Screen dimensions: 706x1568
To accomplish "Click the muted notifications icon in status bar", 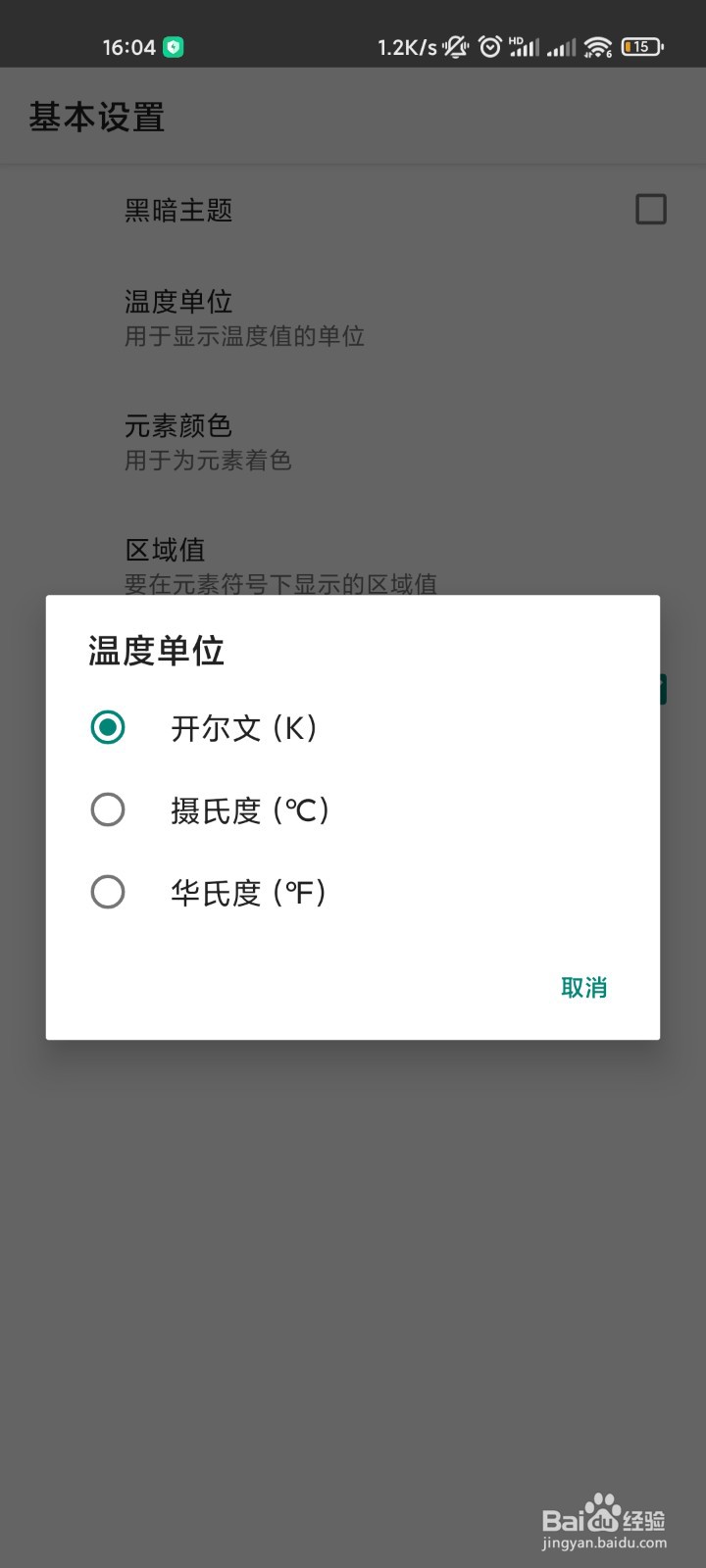I will (456, 46).
